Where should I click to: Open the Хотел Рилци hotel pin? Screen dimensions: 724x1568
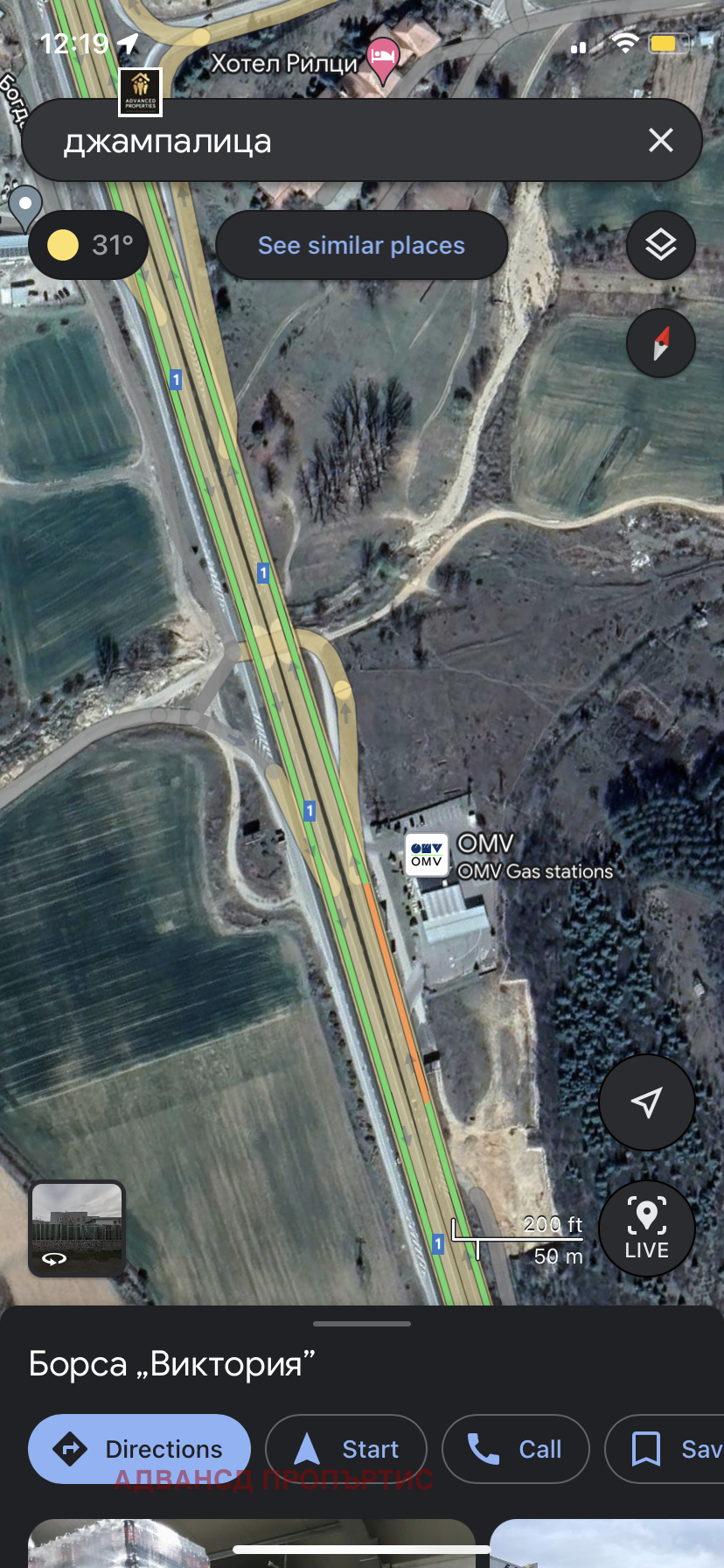[382, 59]
